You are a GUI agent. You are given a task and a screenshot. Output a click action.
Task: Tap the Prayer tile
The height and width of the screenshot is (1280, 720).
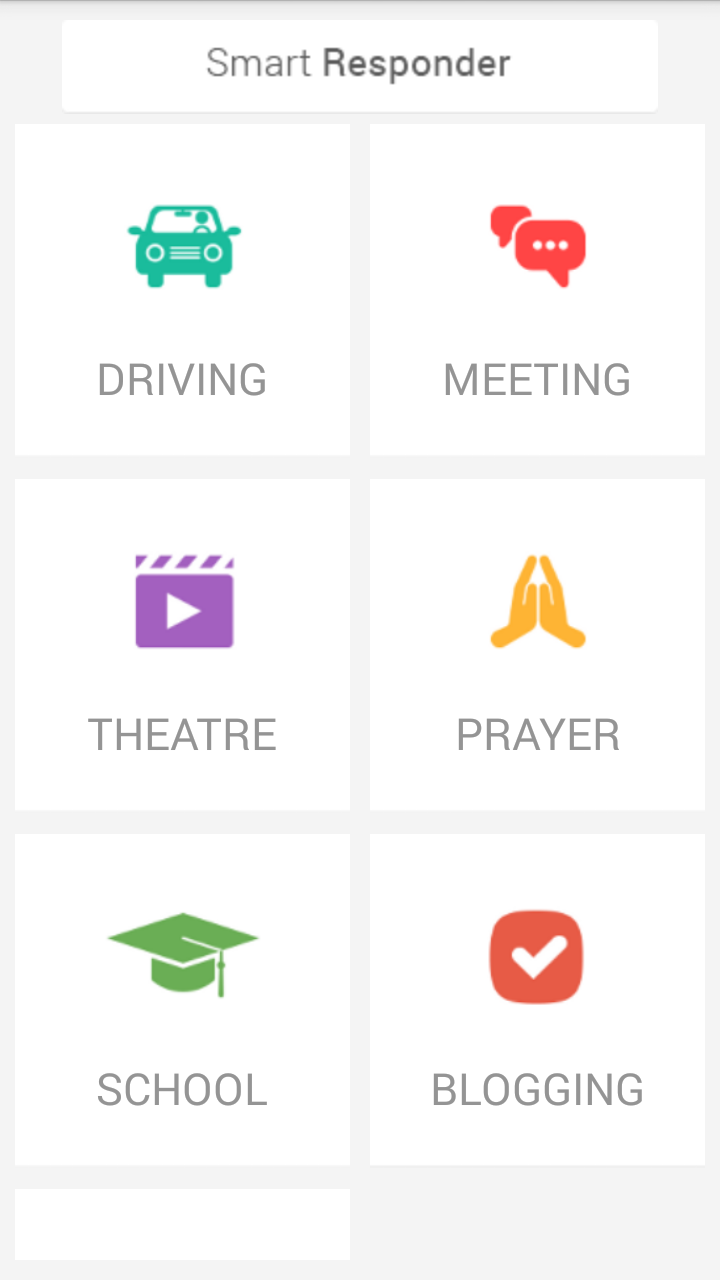[x=537, y=644]
